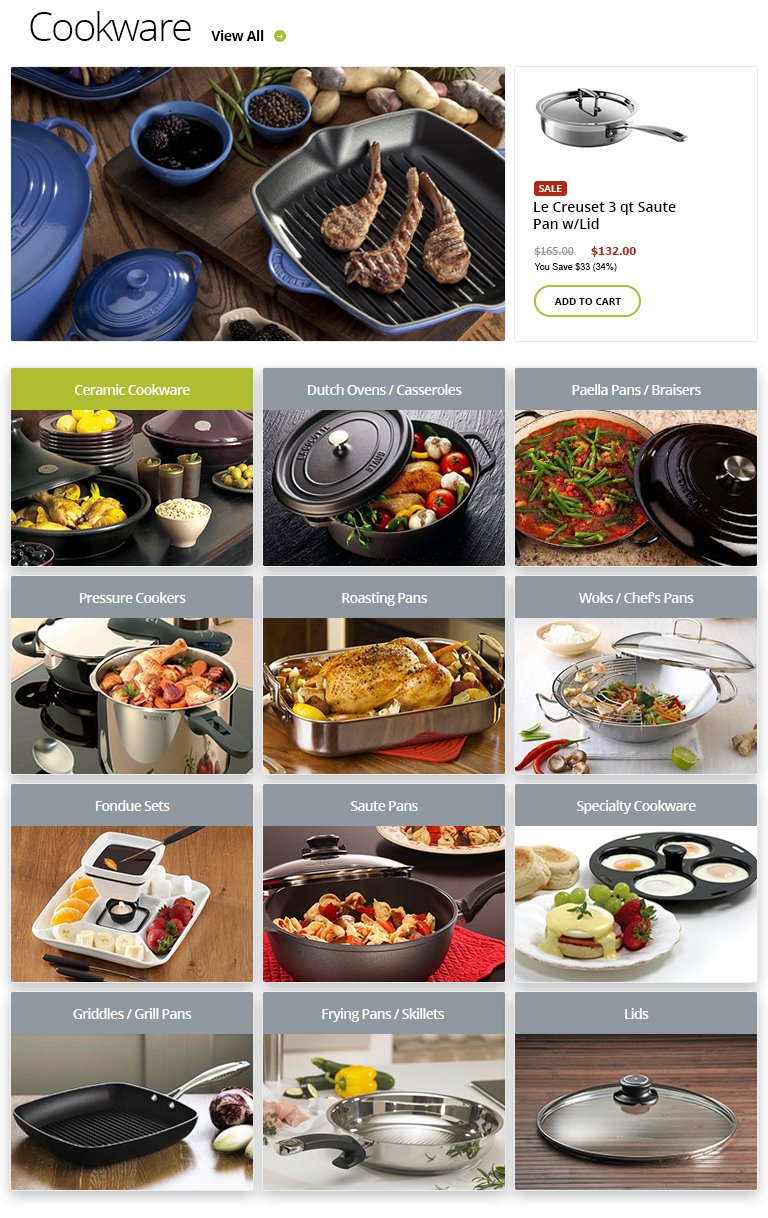This screenshot has height=1218, width=768.
Task: Browse the Ceramic Cookware category
Action: pyautogui.click(x=132, y=467)
